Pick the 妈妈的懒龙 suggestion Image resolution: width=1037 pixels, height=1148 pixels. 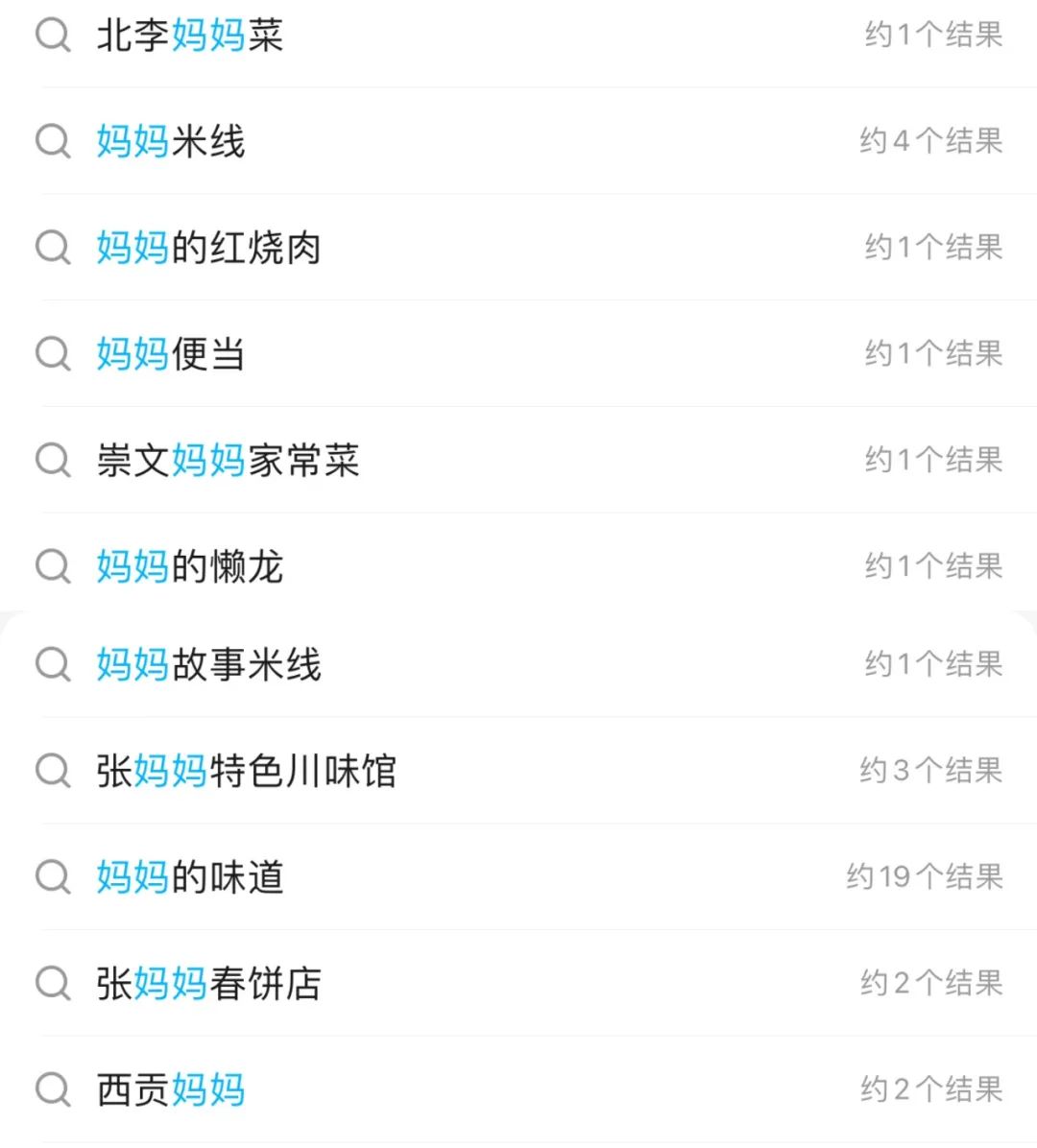[x=190, y=566]
